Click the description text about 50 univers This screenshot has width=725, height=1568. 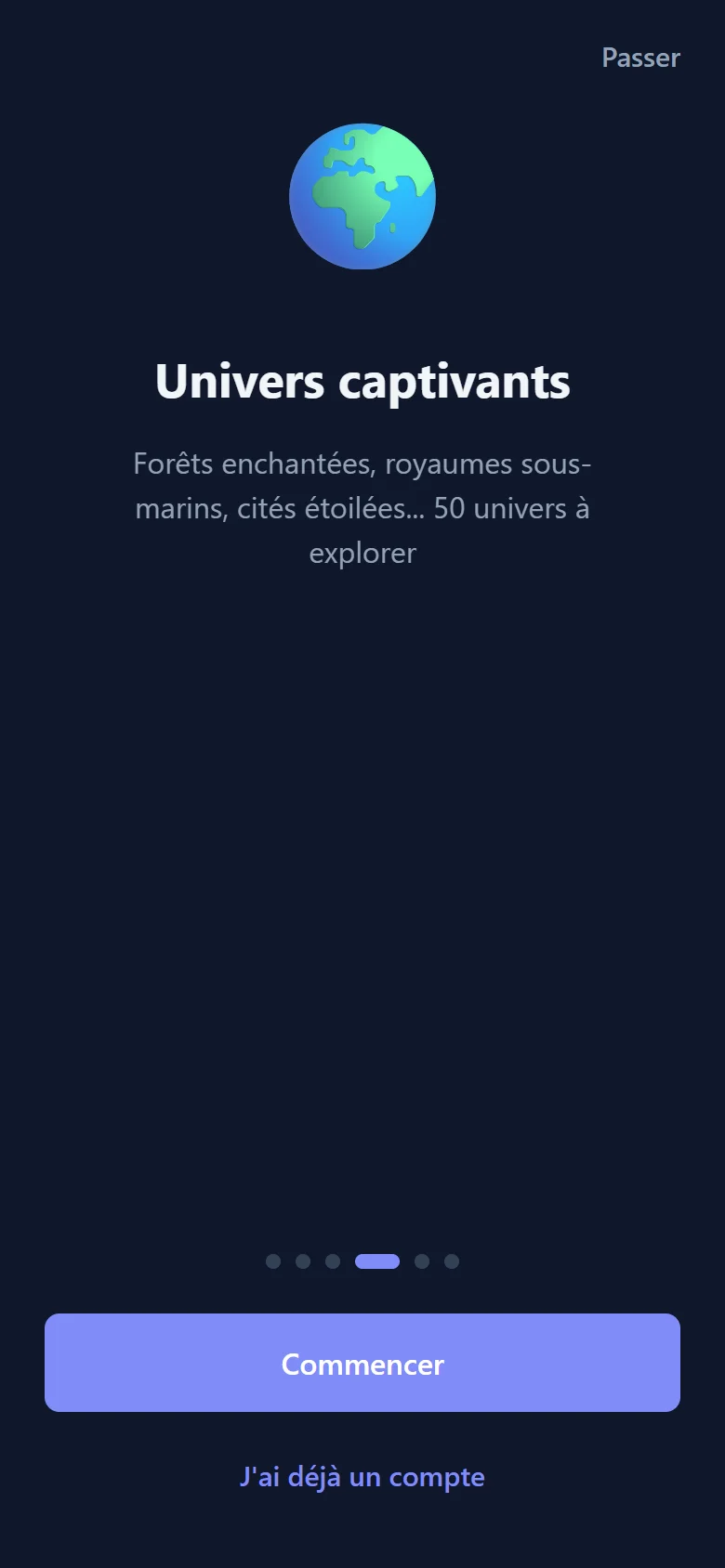(362, 508)
